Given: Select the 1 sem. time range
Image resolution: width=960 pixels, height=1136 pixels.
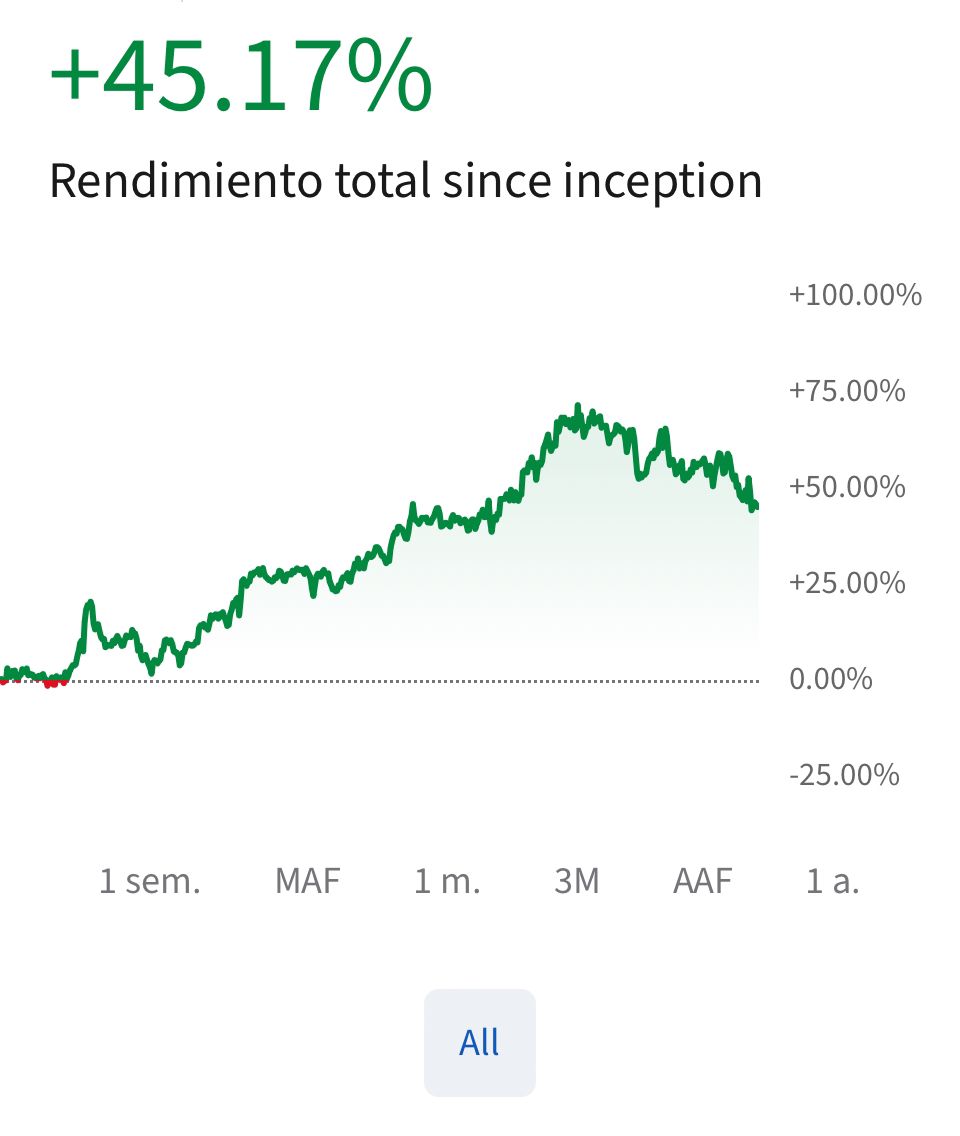Looking at the screenshot, I should (149, 881).
